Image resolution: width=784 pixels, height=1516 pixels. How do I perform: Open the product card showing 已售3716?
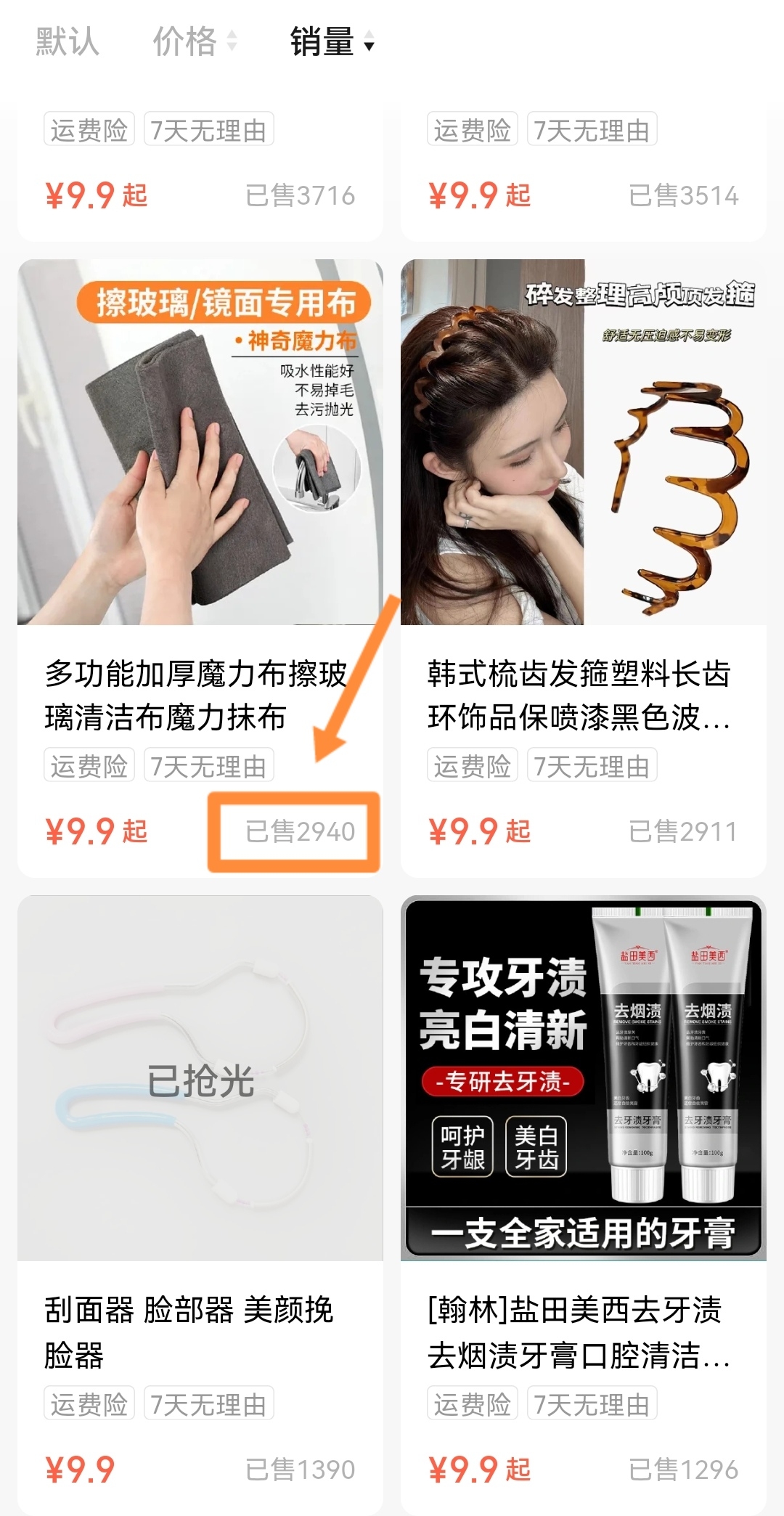[x=200, y=174]
